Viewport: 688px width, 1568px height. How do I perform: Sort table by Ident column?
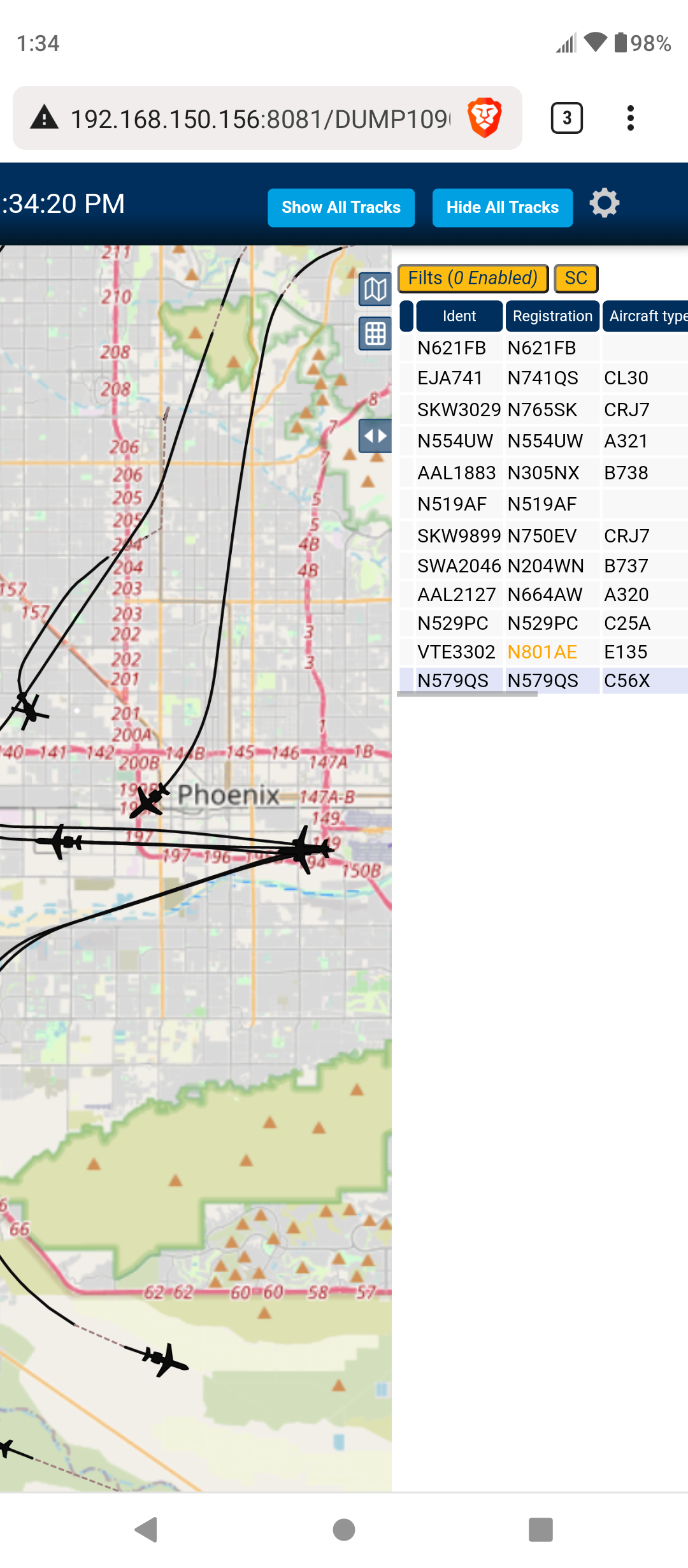[459, 316]
